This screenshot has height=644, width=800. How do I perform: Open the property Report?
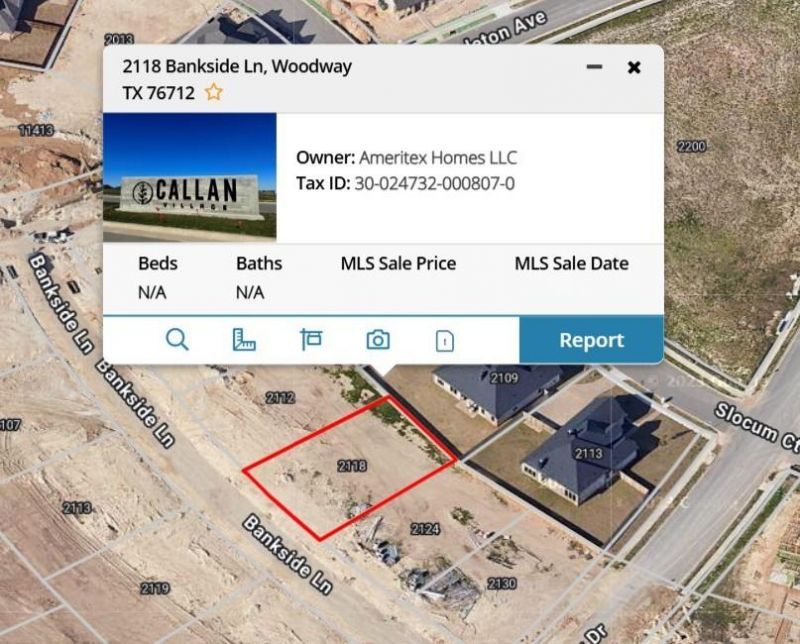click(x=591, y=340)
